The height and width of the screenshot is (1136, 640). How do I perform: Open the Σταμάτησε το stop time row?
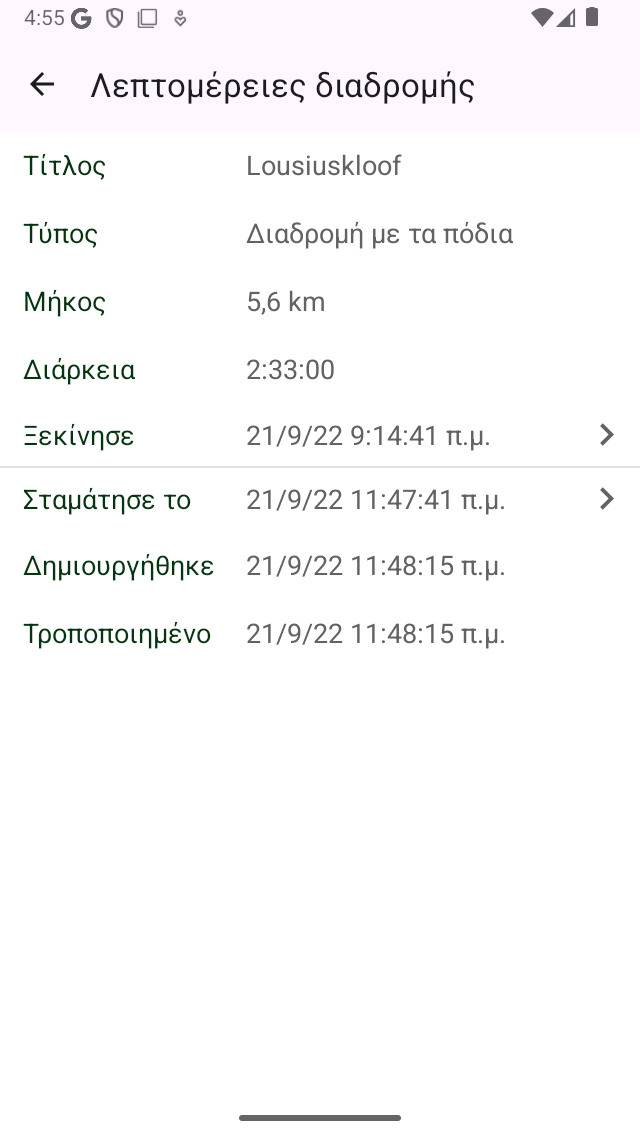coord(320,500)
